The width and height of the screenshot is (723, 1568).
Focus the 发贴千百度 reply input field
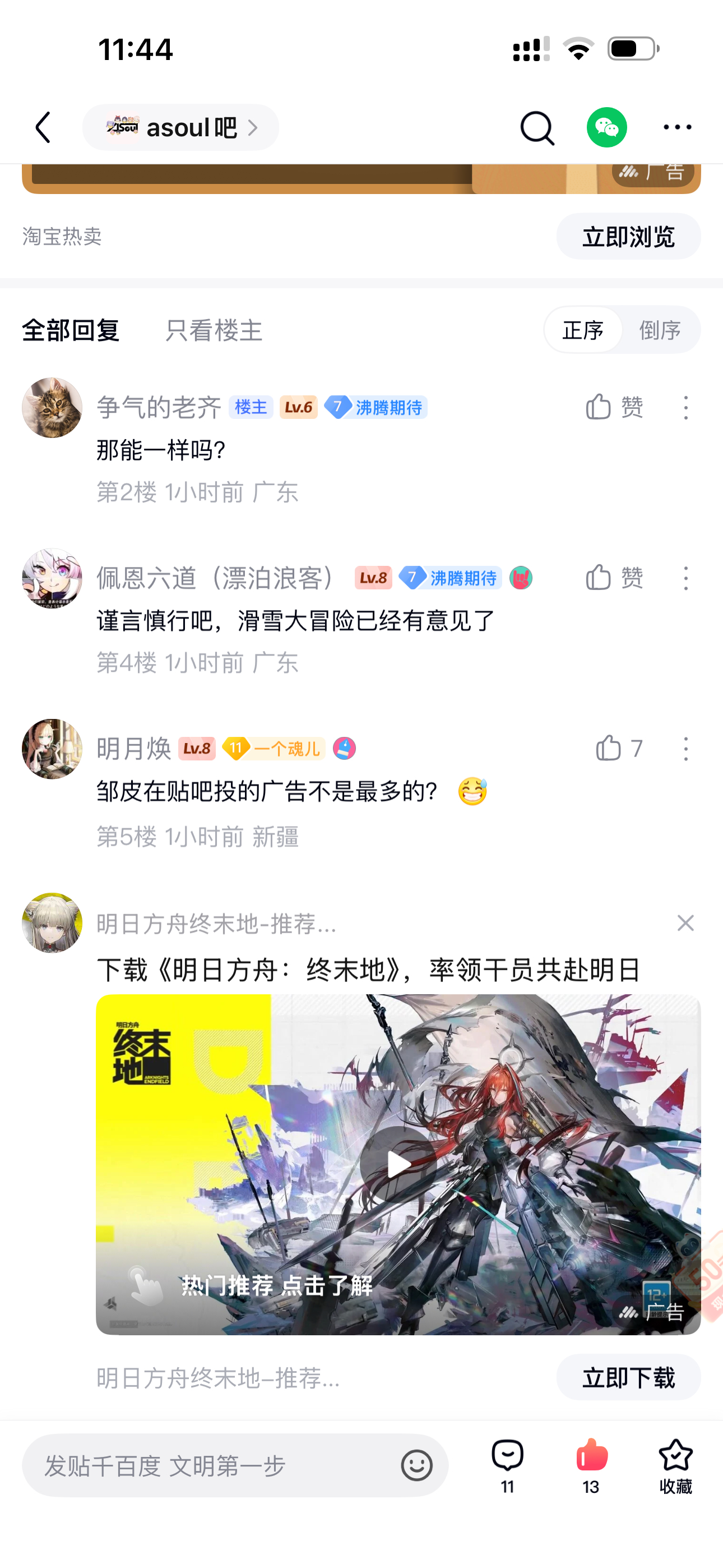pyautogui.click(x=213, y=1465)
